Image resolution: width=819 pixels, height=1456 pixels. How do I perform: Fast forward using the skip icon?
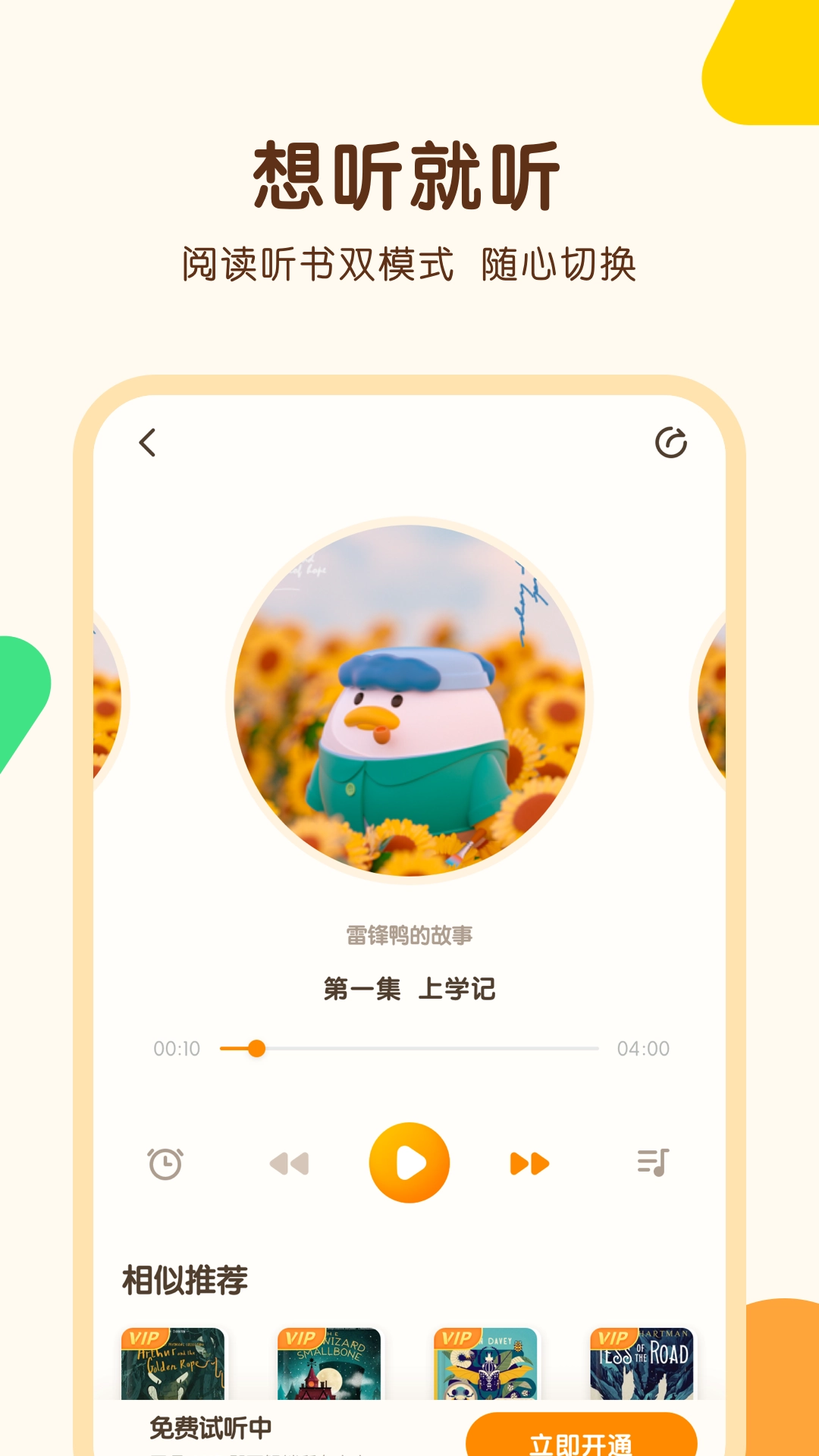pos(531,1163)
